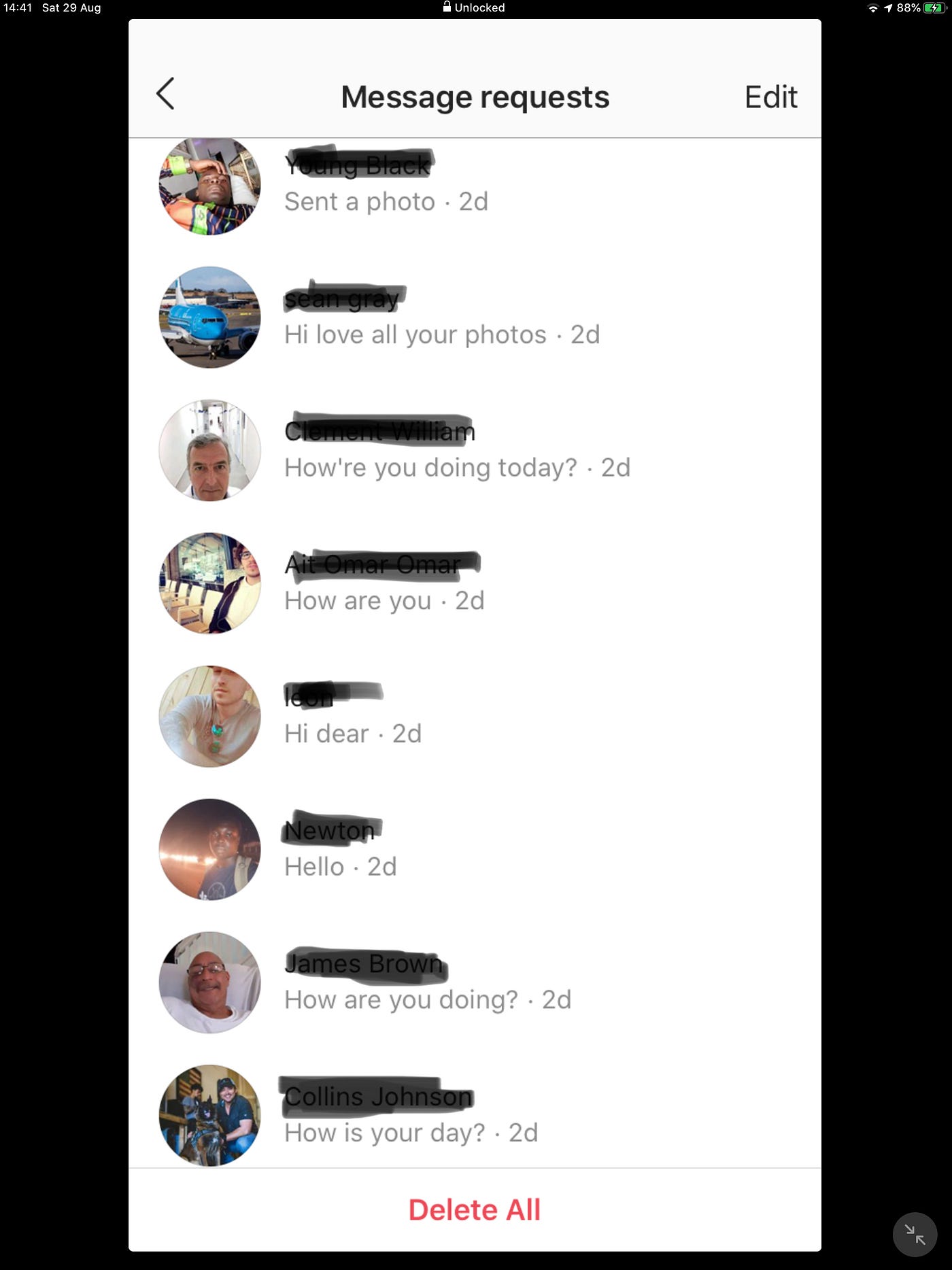Tap Edit in the header
Screen dimensions: 952x1270
770,97
